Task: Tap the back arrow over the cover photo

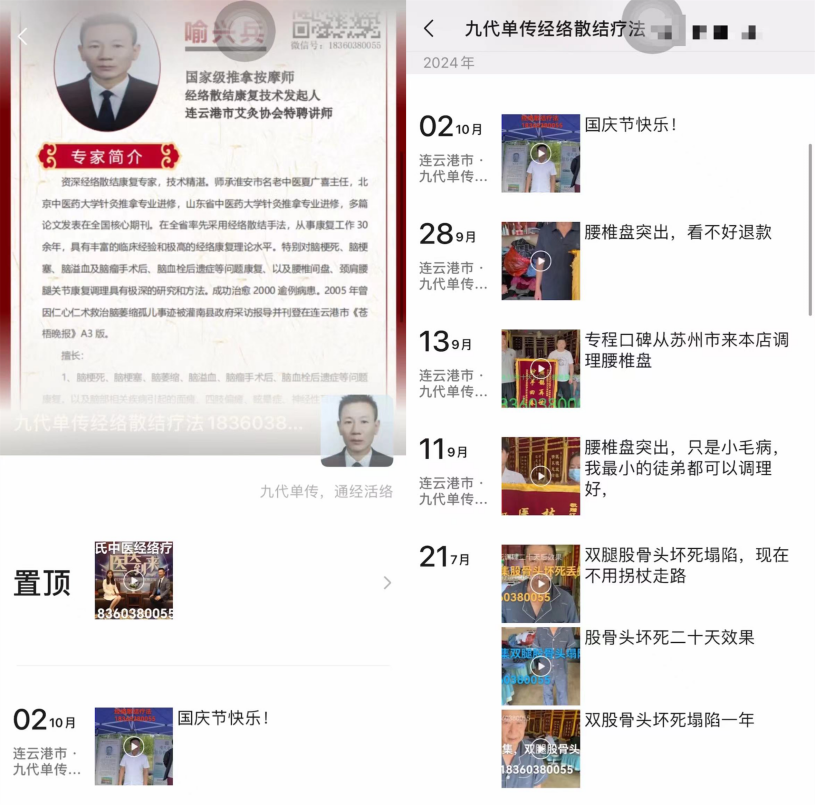Action: [23, 36]
